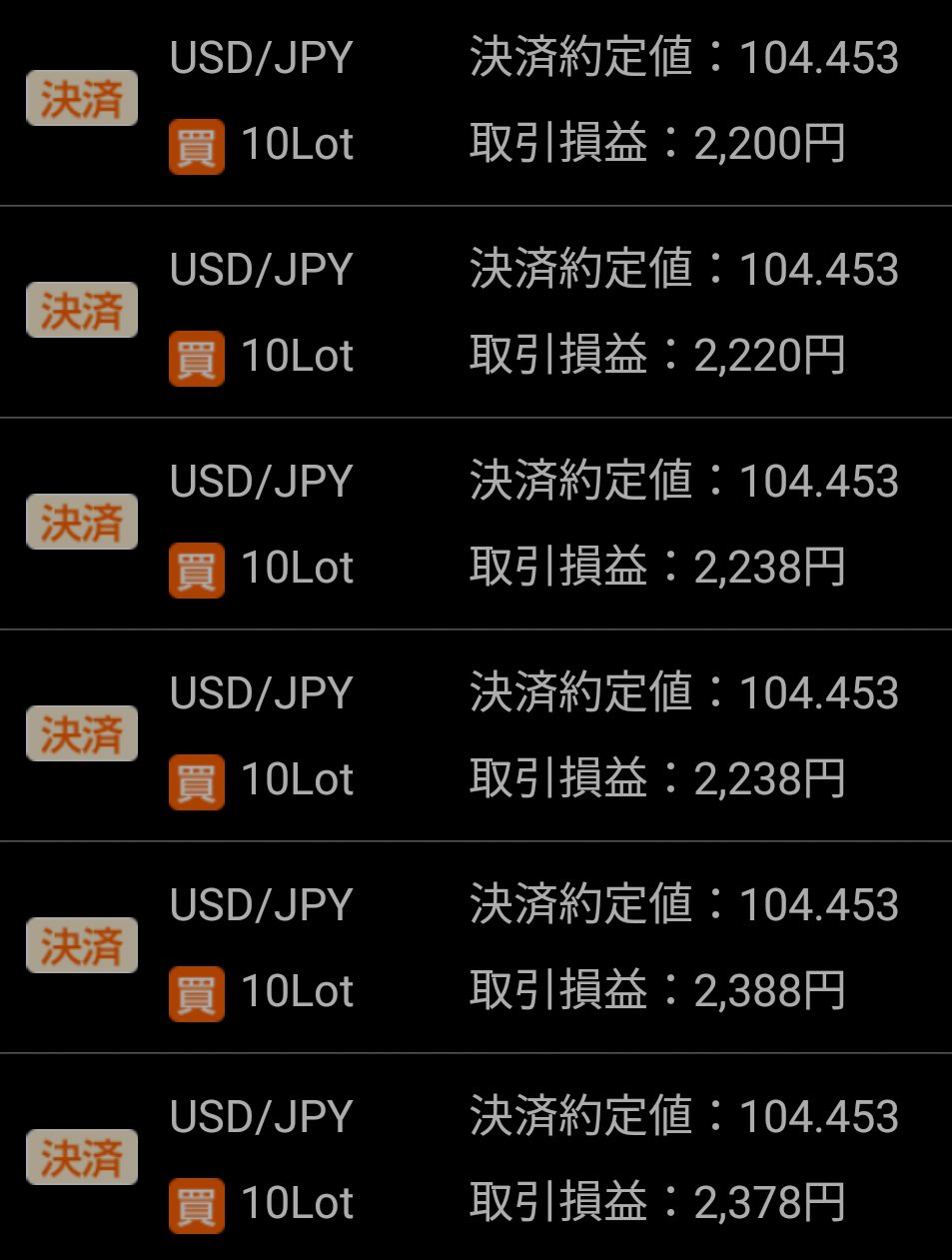Viewport: 952px width, 1260px height.
Task: Tap 決済 for the third USD/JPY position
Action: 81,522
